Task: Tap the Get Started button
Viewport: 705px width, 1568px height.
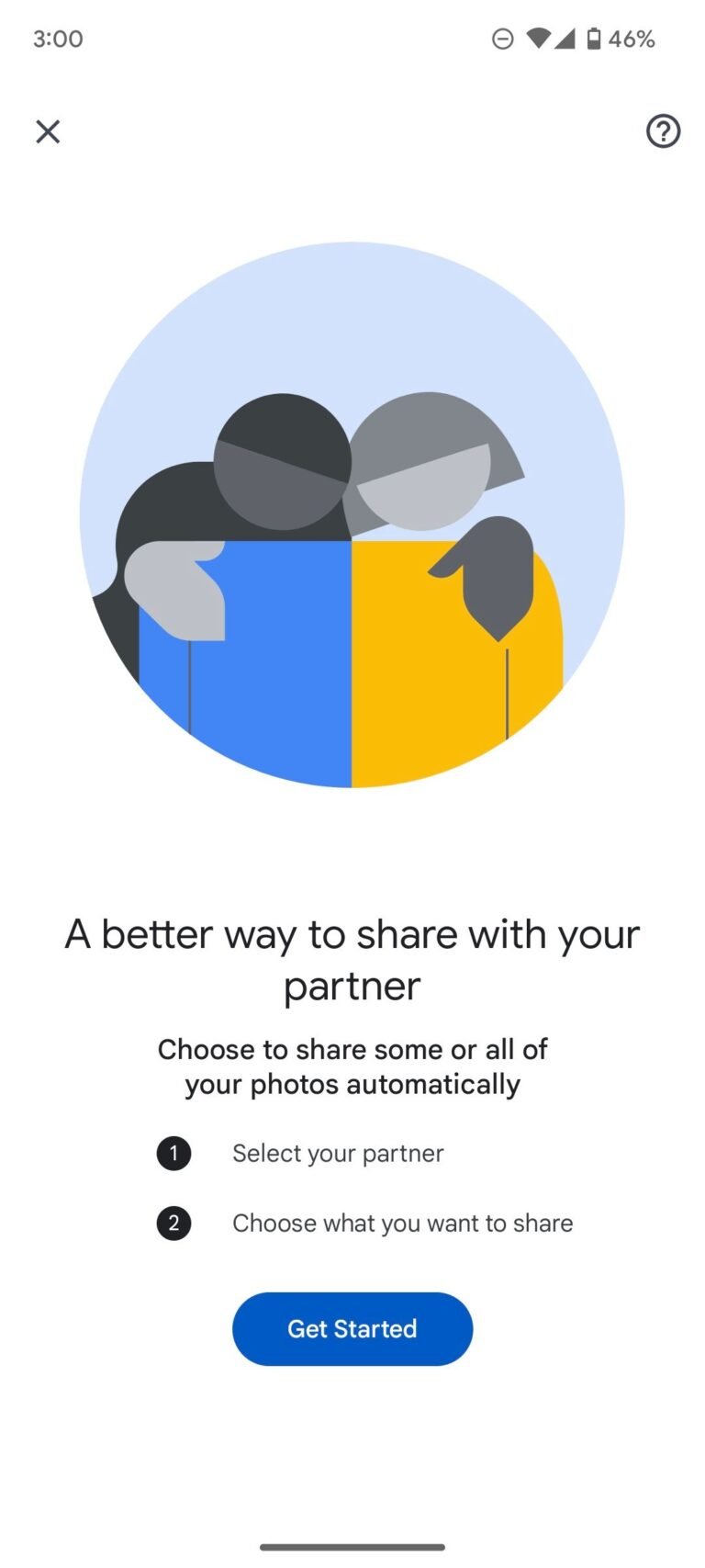Action: point(352,1328)
